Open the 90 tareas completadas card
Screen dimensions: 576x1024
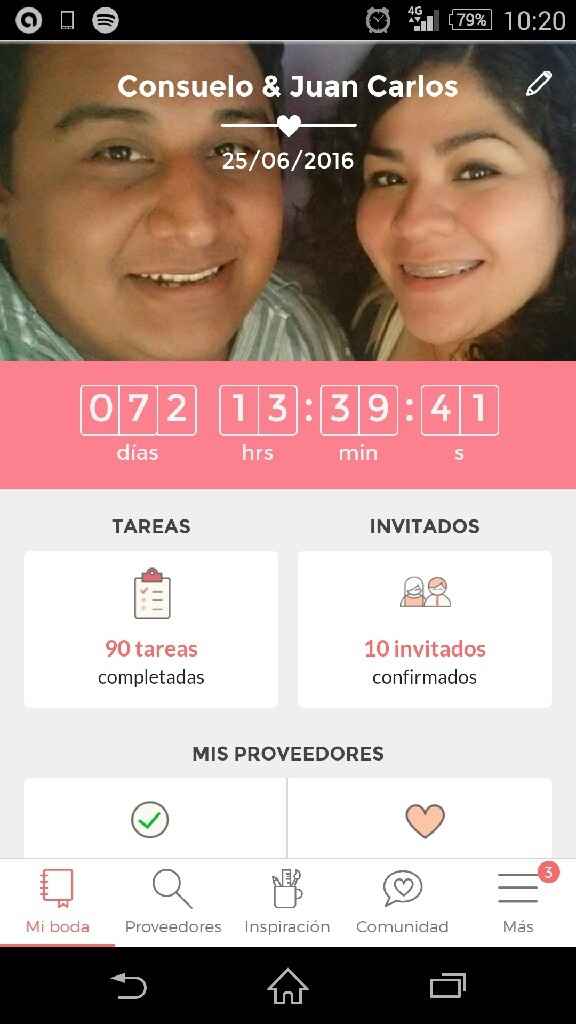pos(151,629)
